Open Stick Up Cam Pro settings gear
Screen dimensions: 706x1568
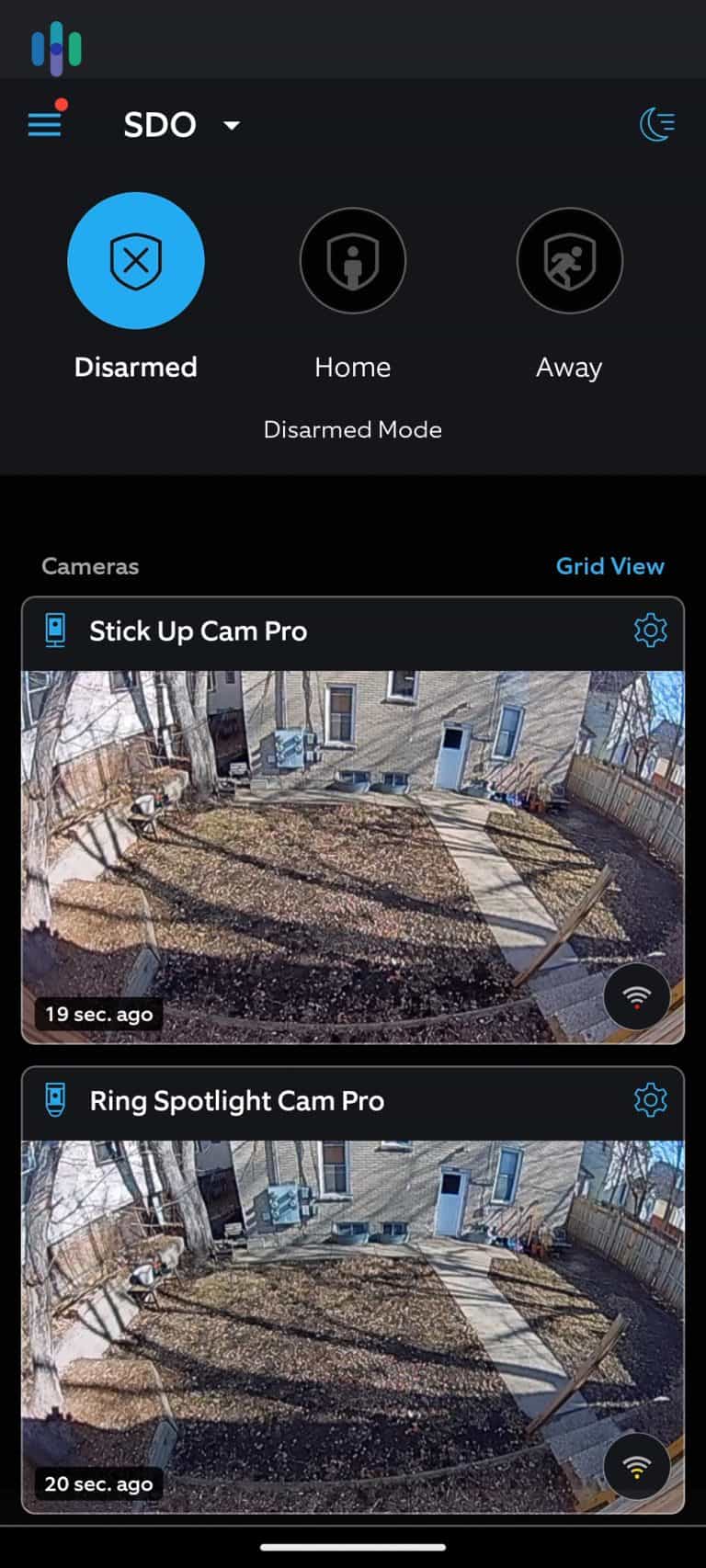point(650,631)
